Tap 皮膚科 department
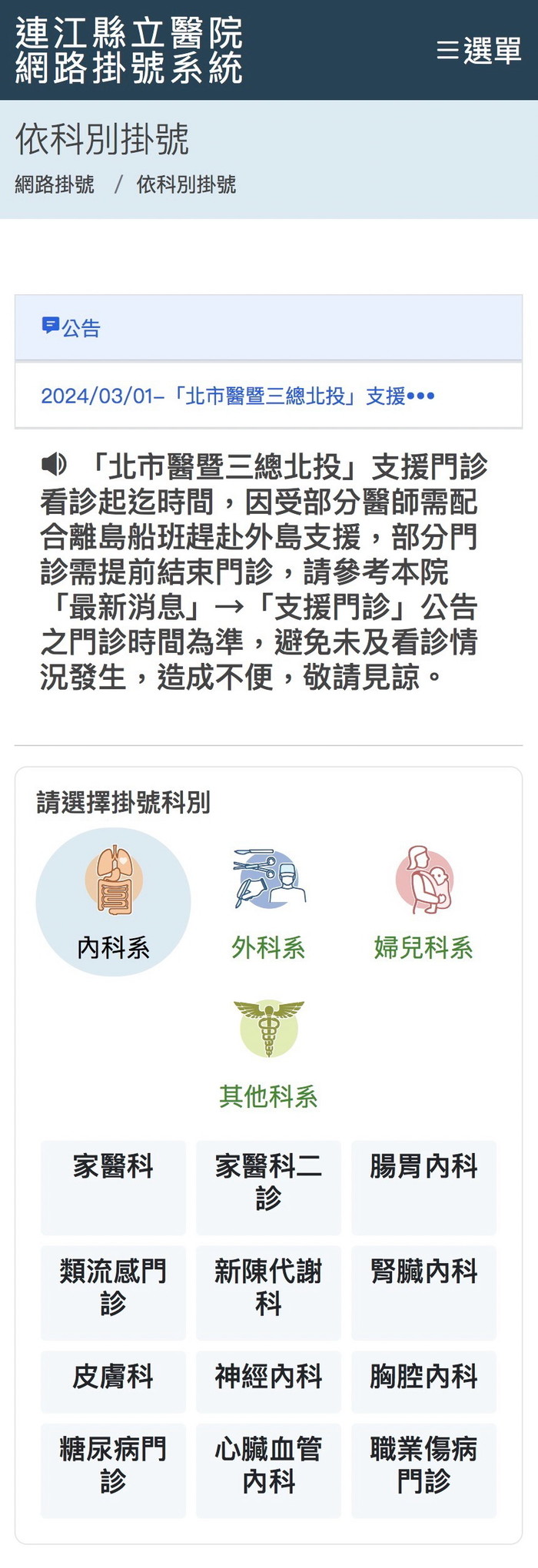The width and height of the screenshot is (538, 1568). pos(113,1381)
